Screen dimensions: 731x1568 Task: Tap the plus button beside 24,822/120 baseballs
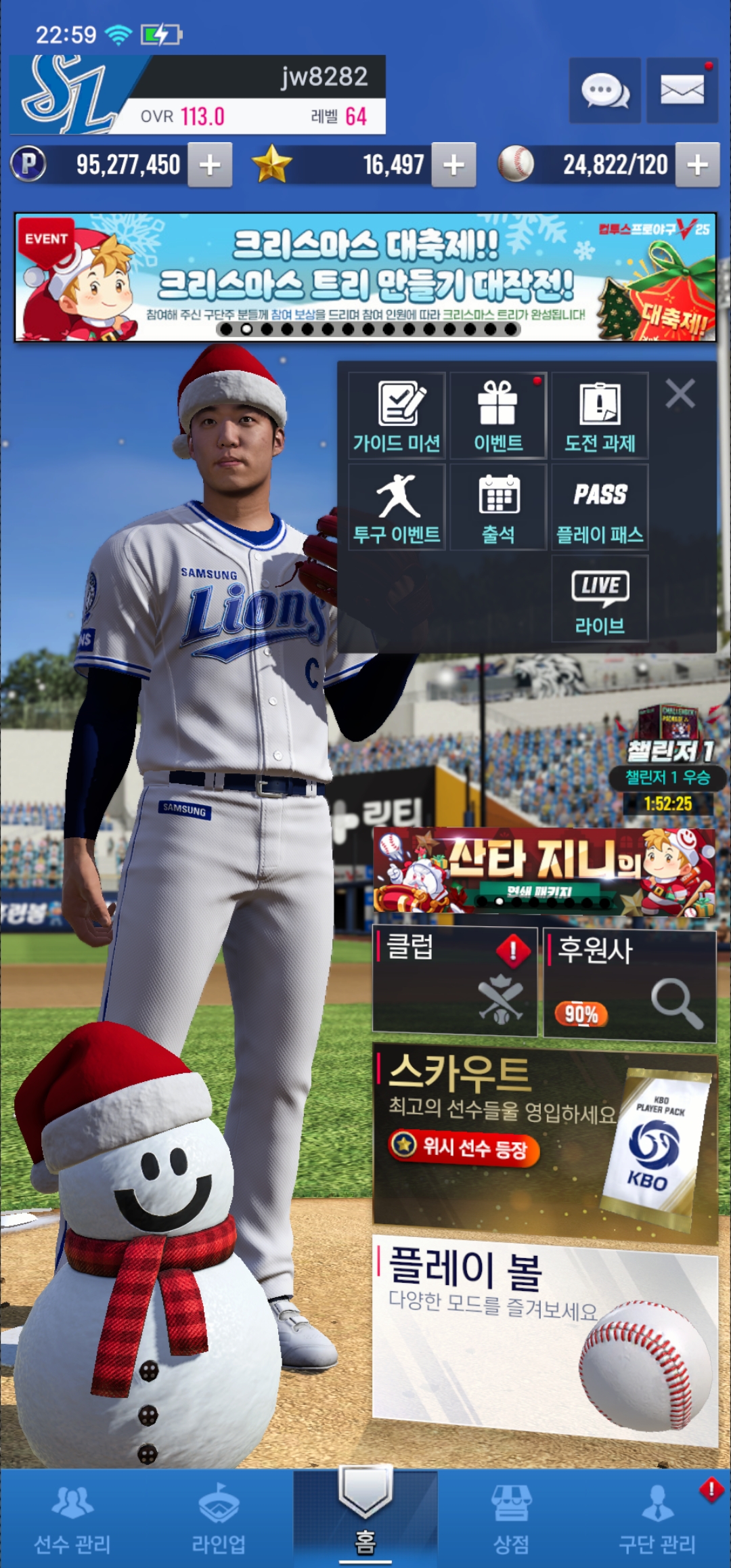(x=697, y=165)
